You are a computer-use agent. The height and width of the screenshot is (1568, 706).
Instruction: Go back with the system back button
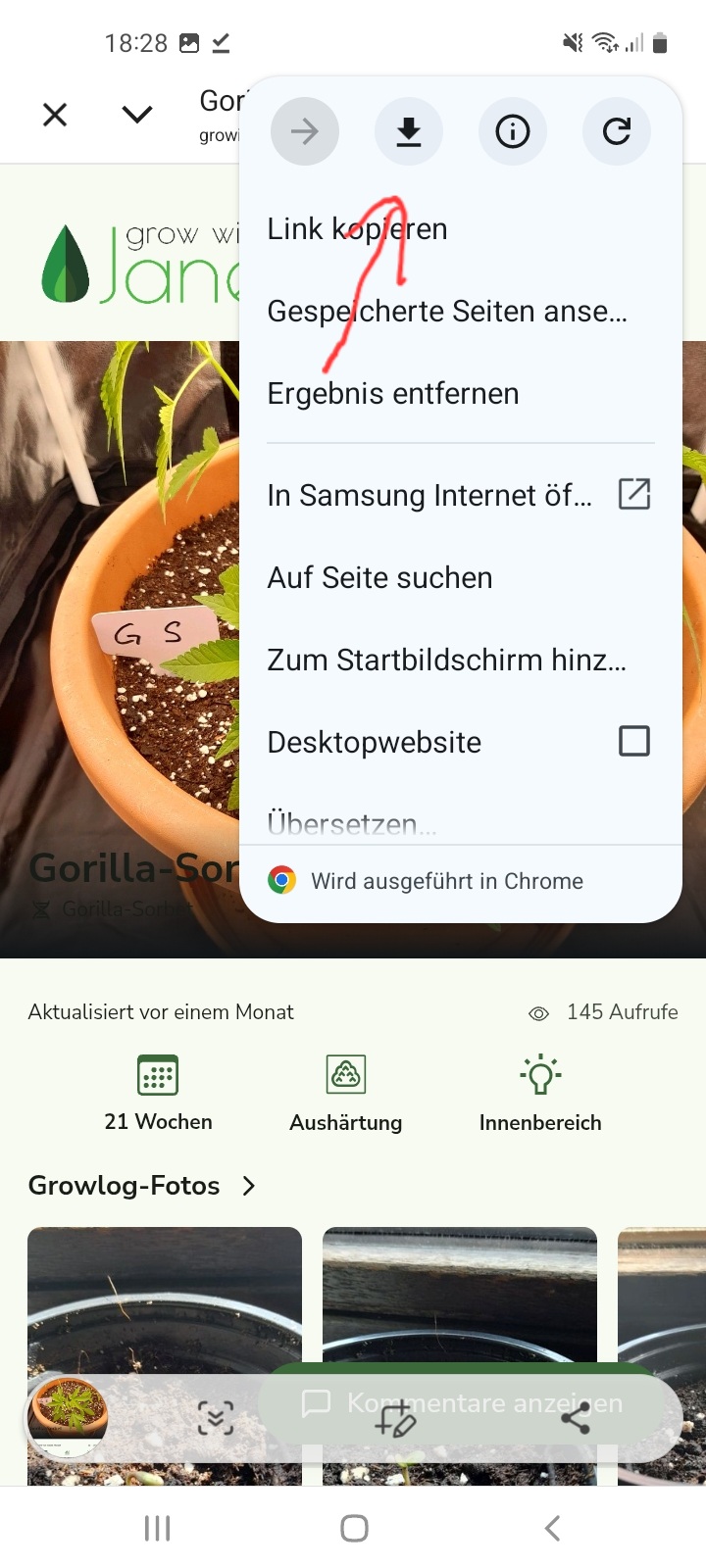(552, 1528)
